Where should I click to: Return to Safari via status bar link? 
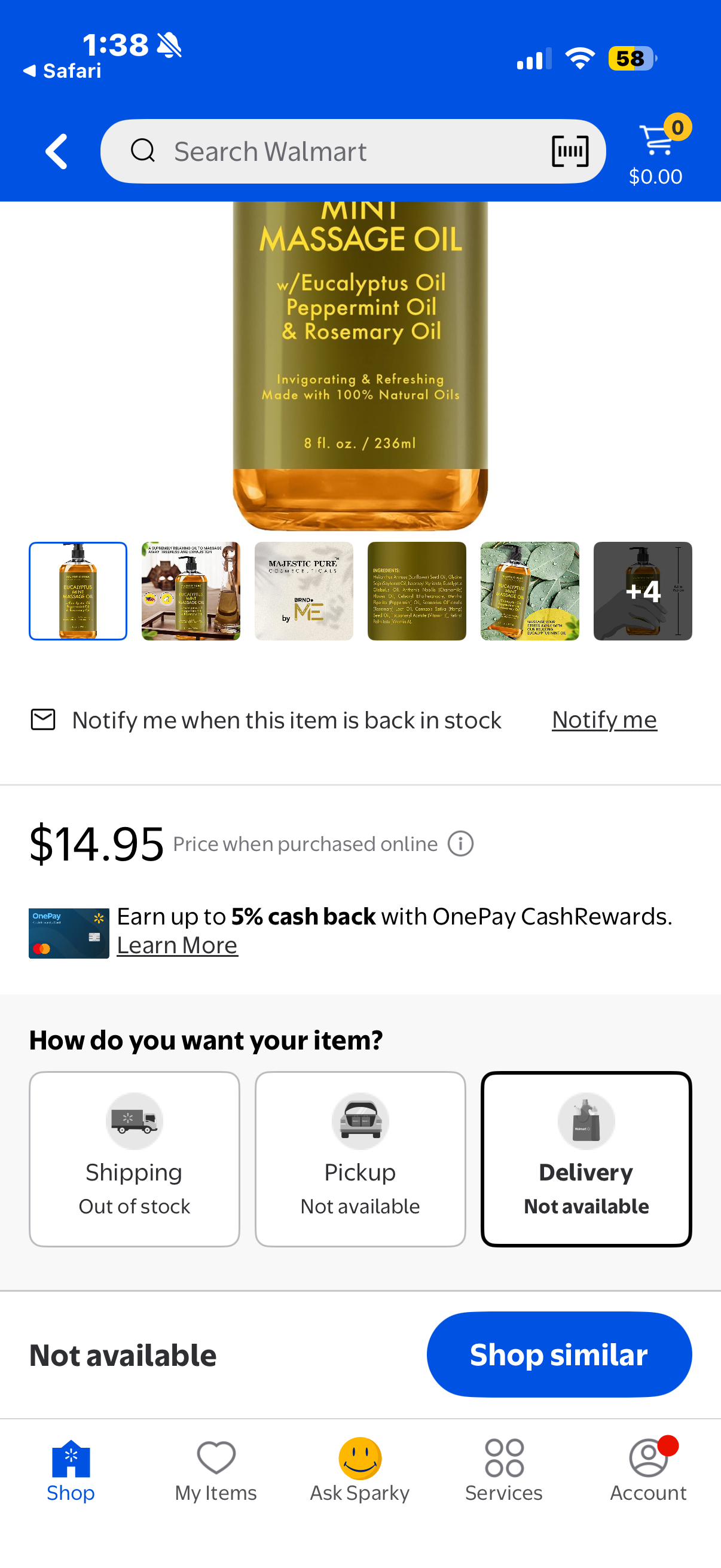[x=62, y=71]
